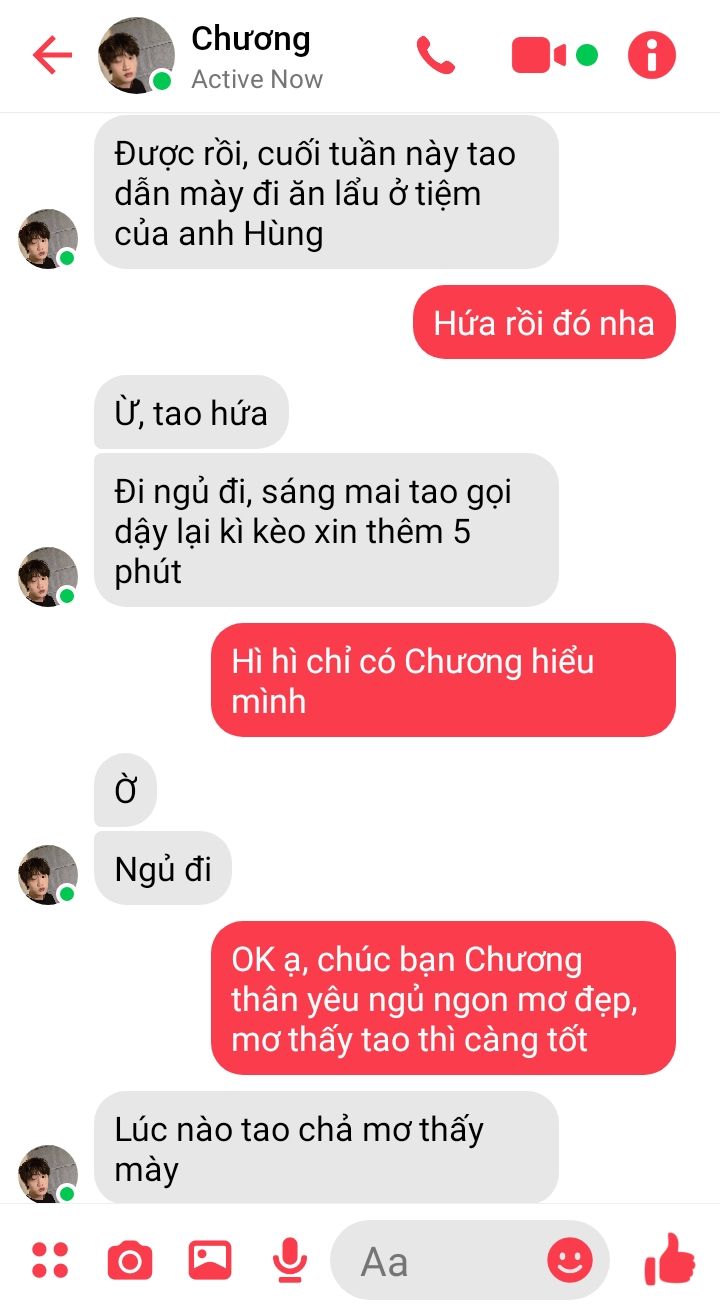
Task: Open the emoji picker smiley
Action: click(570, 1260)
